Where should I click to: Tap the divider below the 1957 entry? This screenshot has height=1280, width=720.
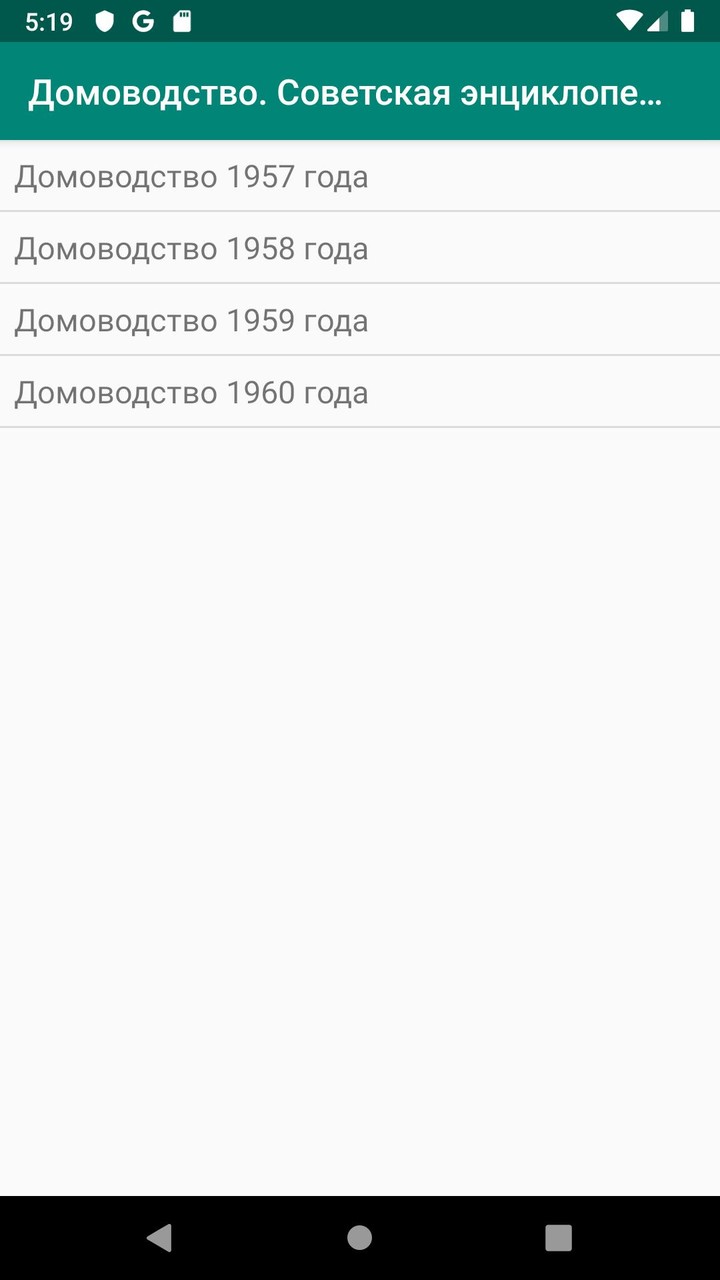[x=360, y=211]
